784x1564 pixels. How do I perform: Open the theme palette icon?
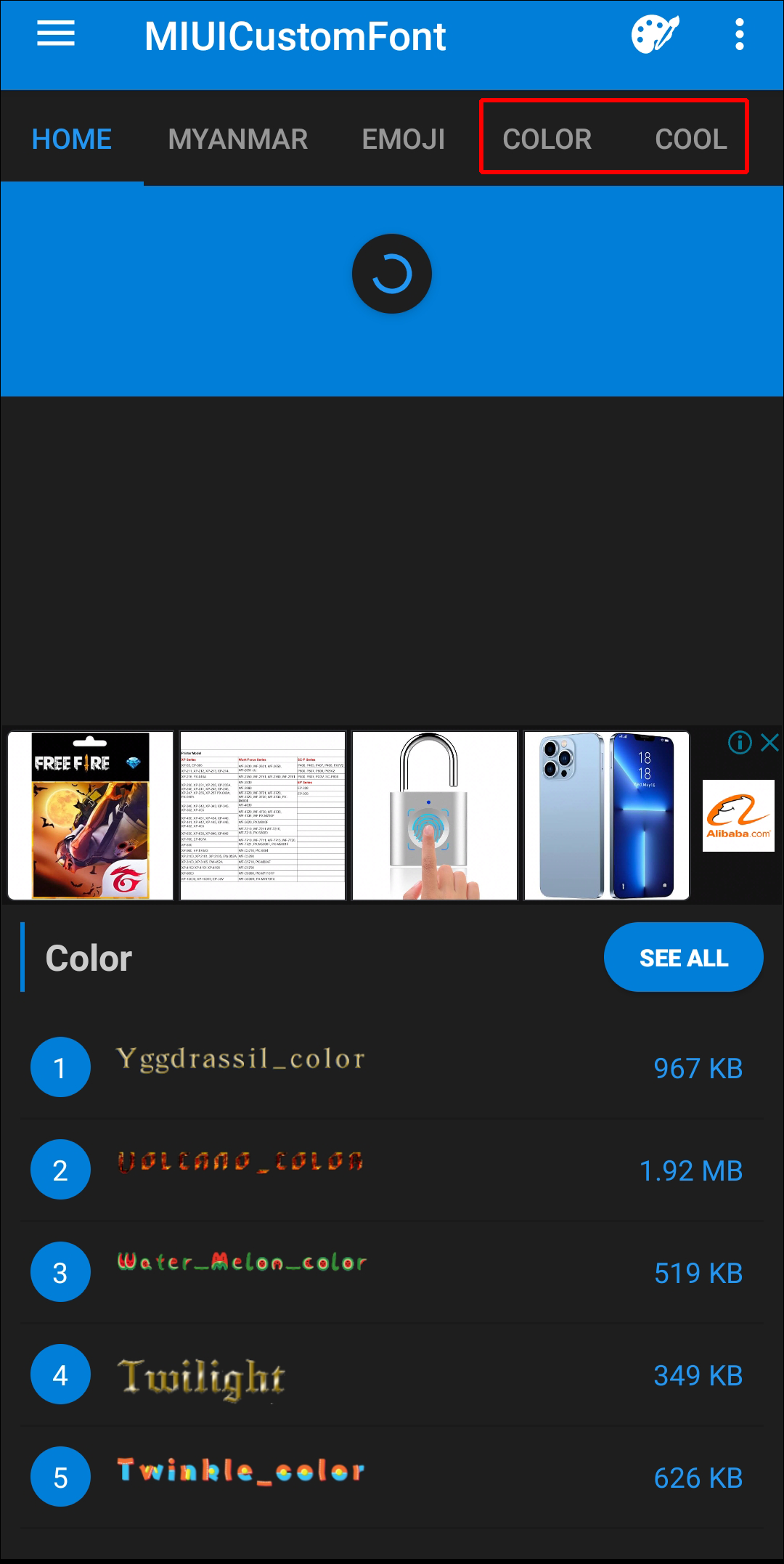pos(655,34)
